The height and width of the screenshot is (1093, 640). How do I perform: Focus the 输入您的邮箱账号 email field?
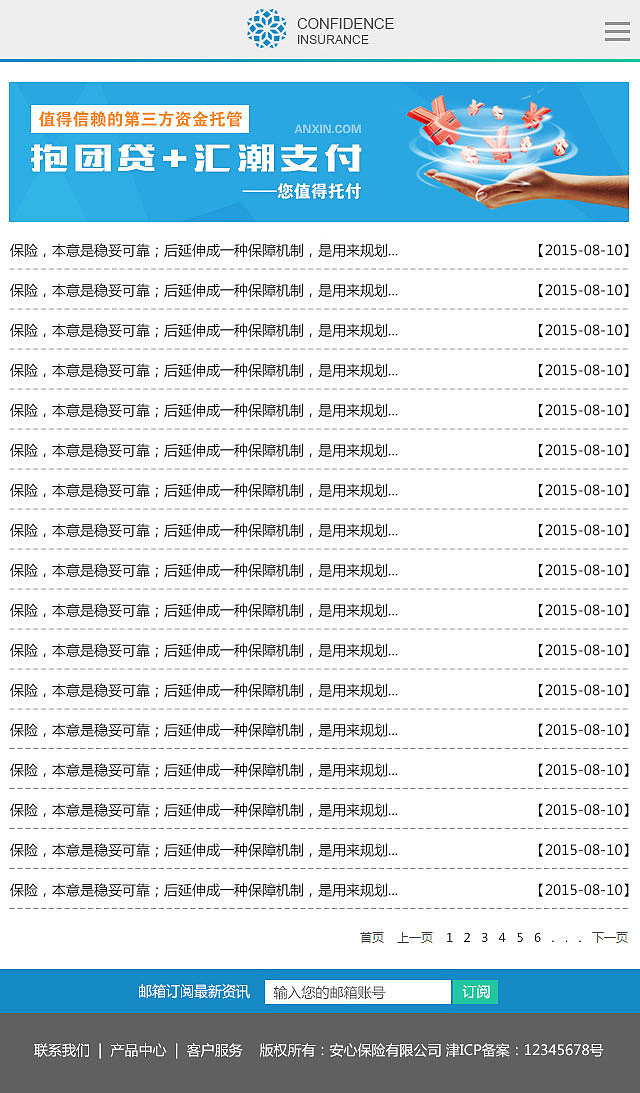[x=357, y=992]
